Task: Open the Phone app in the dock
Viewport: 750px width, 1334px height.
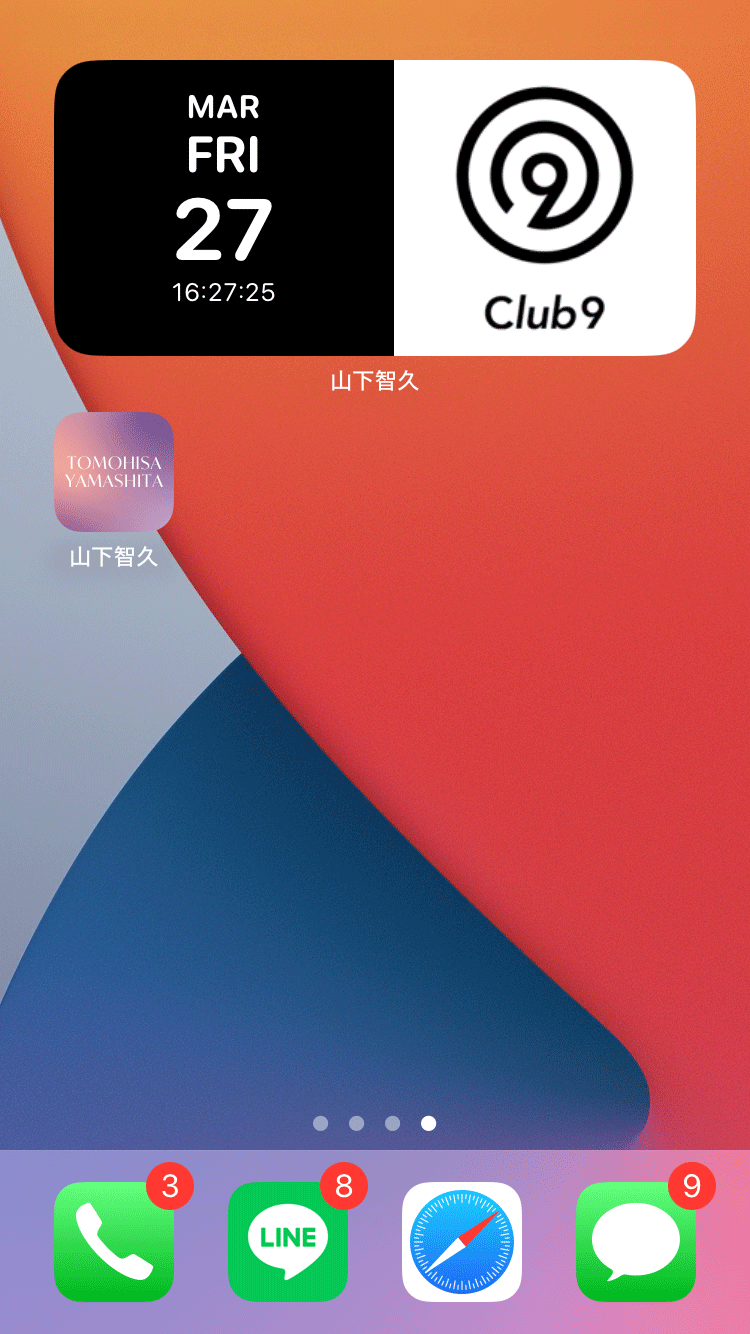Action: tap(114, 1241)
